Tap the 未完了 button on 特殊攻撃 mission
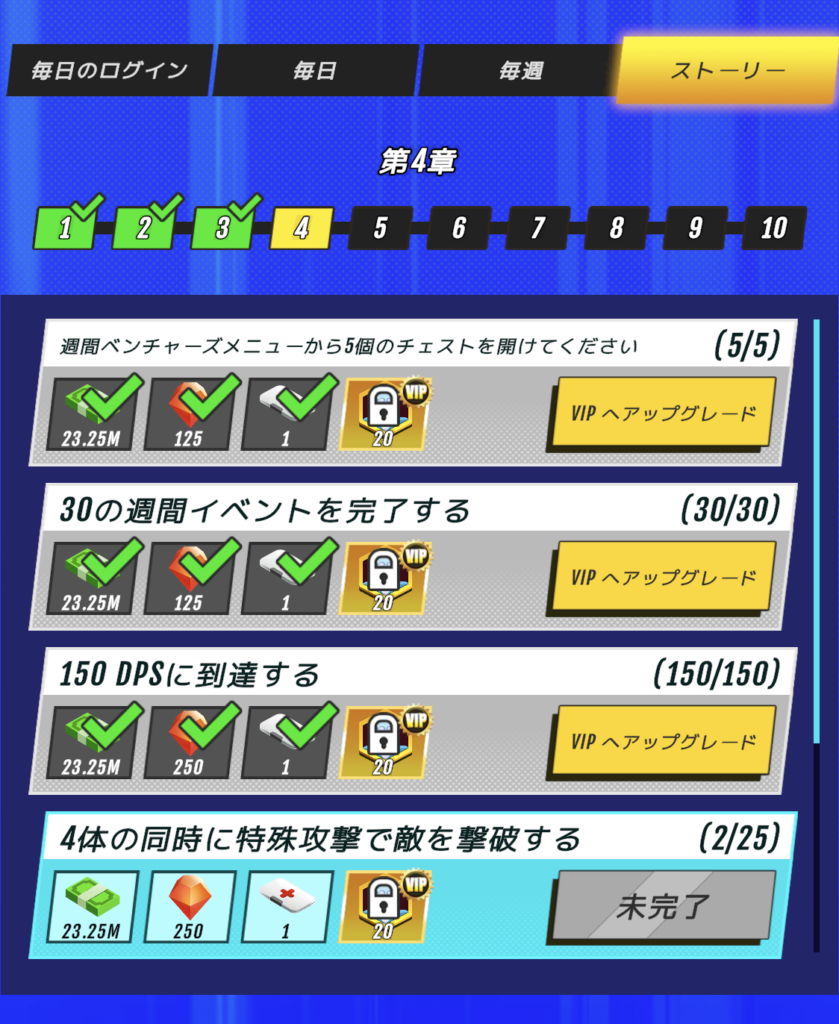This screenshot has width=839, height=1024. pos(664,907)
